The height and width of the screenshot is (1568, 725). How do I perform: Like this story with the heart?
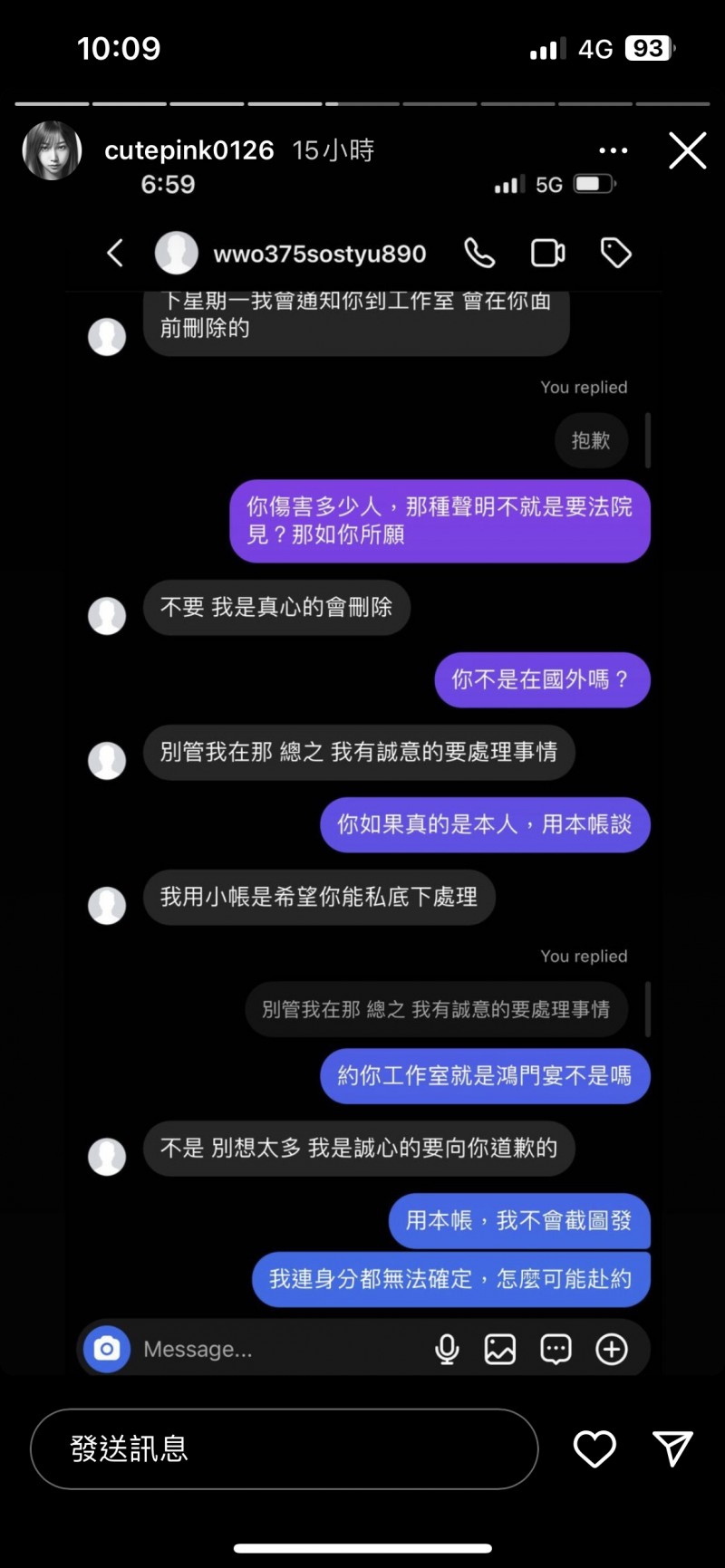click(594, 1449)
